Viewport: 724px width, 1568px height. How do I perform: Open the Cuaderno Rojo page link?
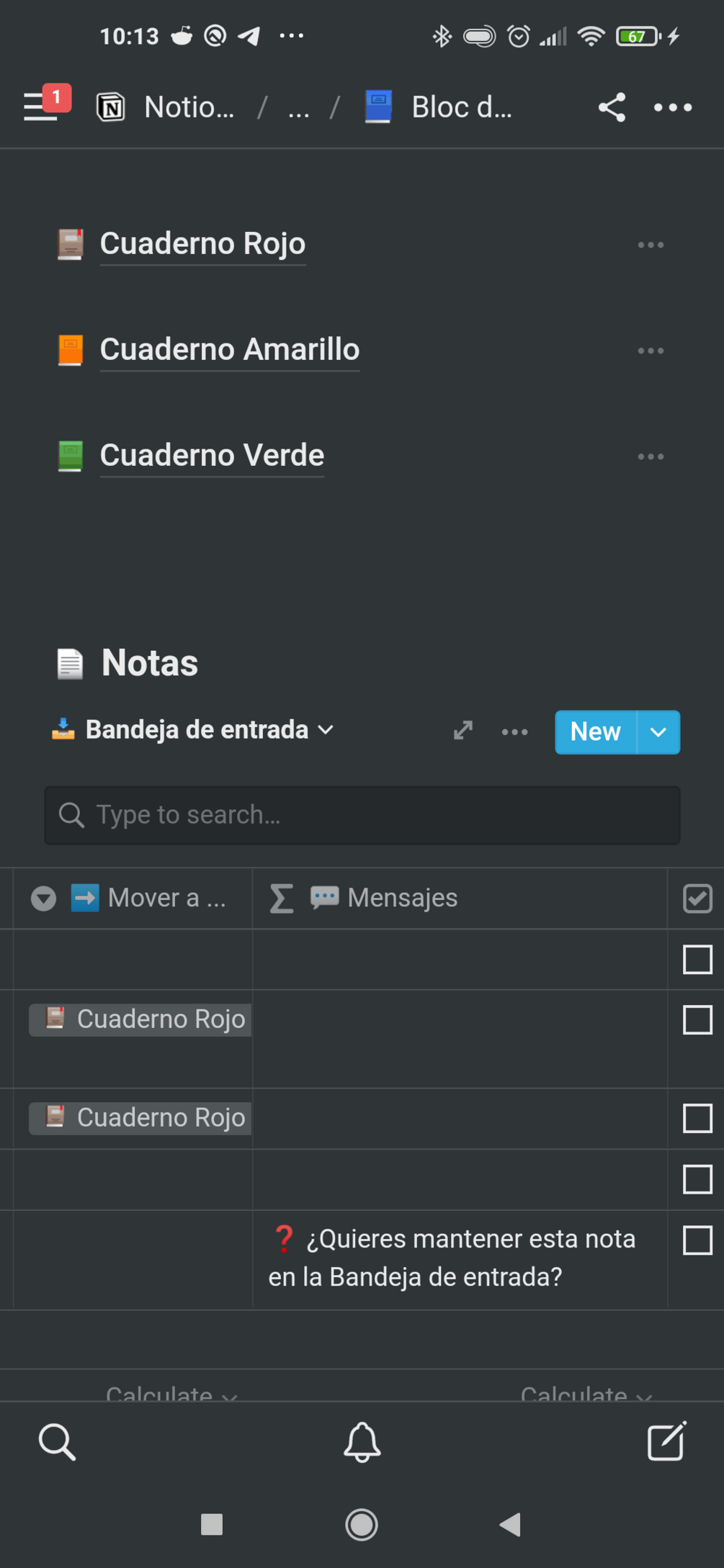(x=202, y=243)
